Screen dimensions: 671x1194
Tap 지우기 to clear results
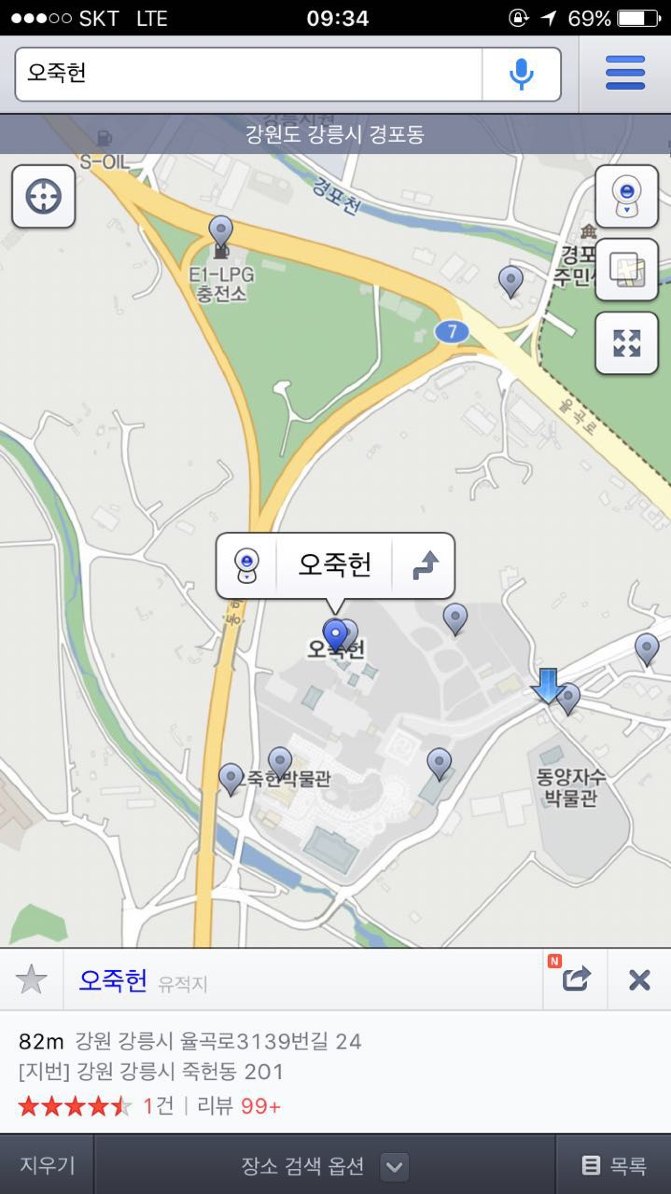(46, 1164)
